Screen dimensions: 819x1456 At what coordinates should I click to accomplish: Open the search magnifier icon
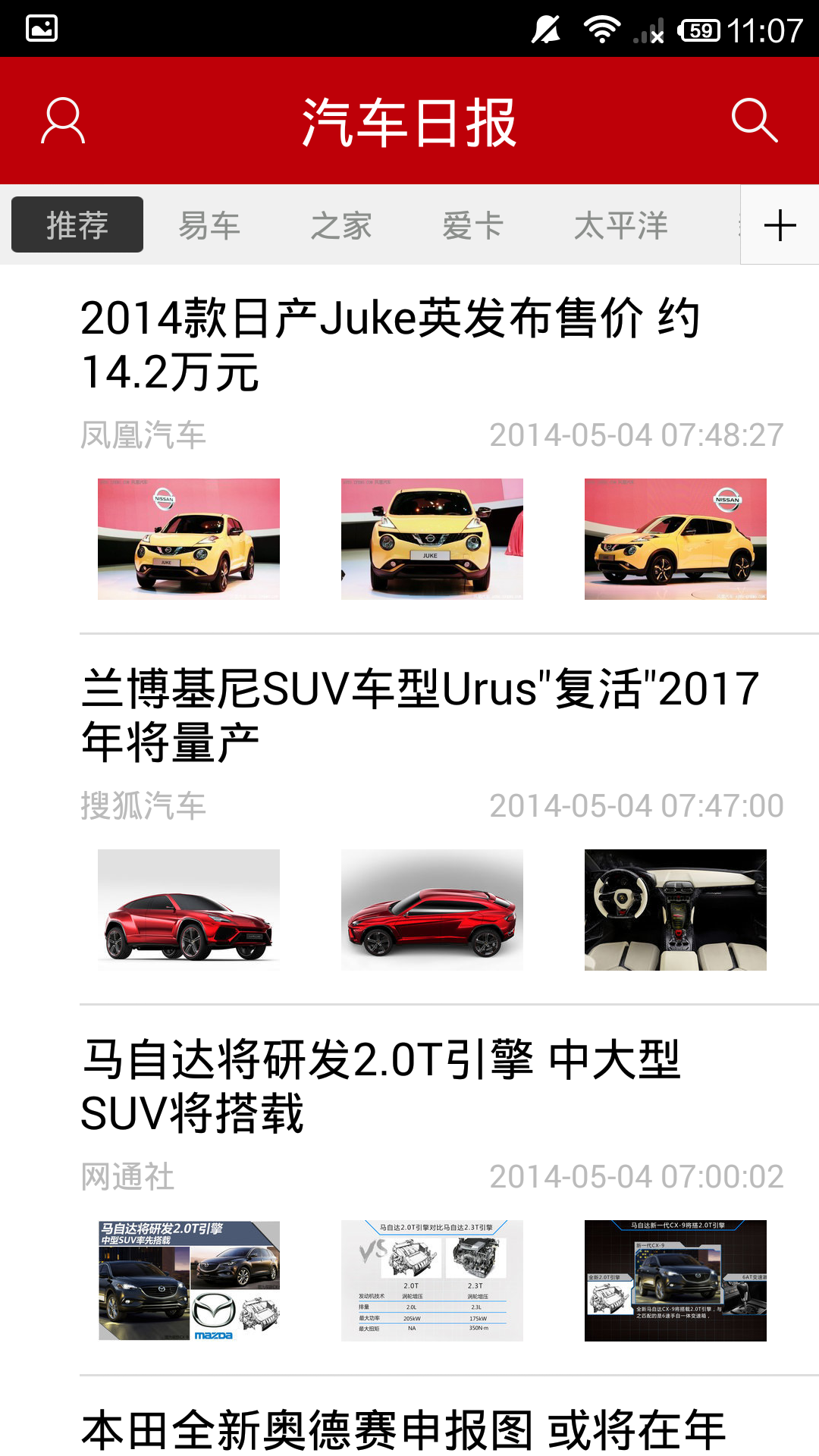(x=754, y=121)
